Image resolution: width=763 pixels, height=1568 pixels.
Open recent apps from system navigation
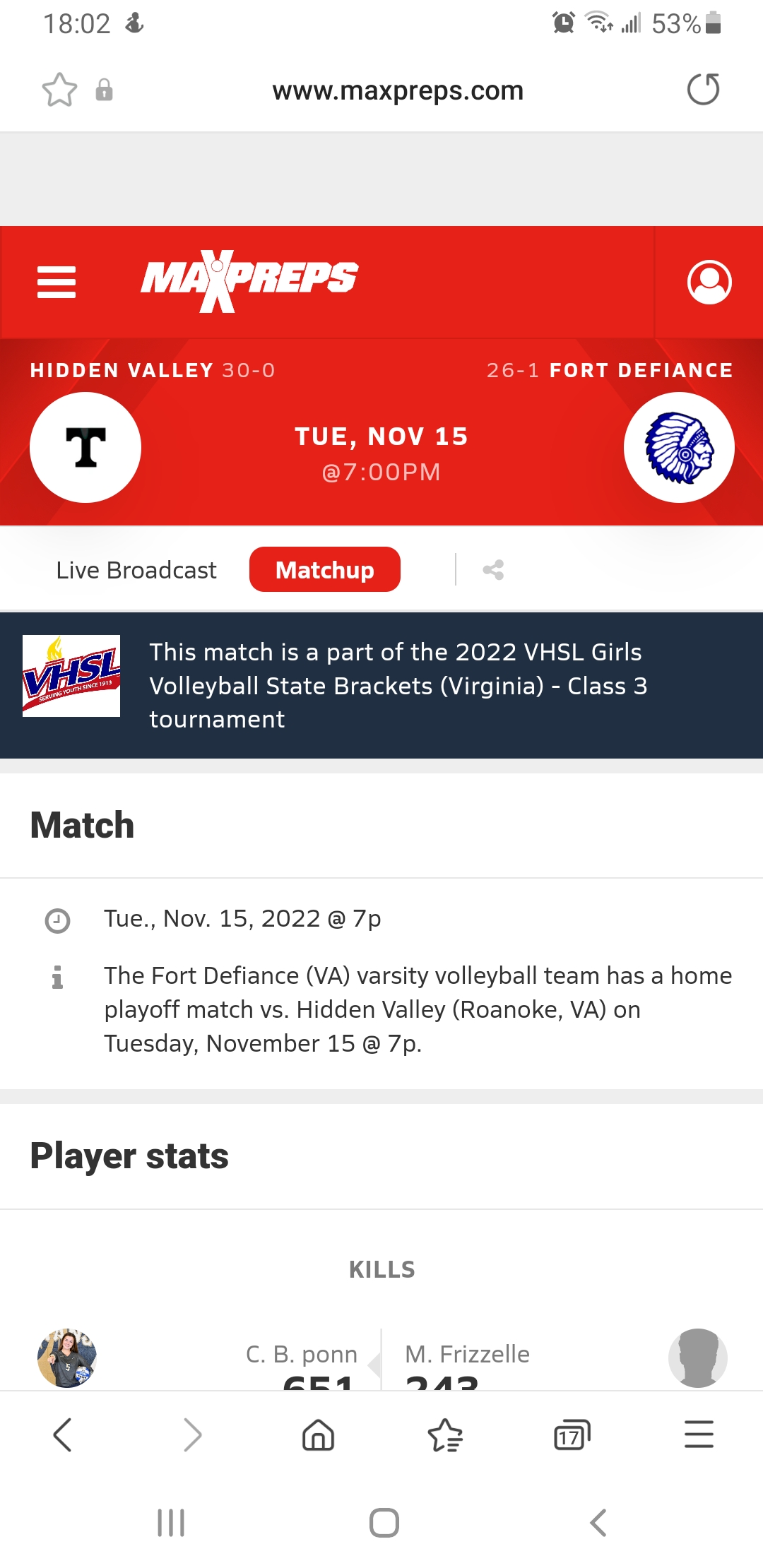point(171,1523)
